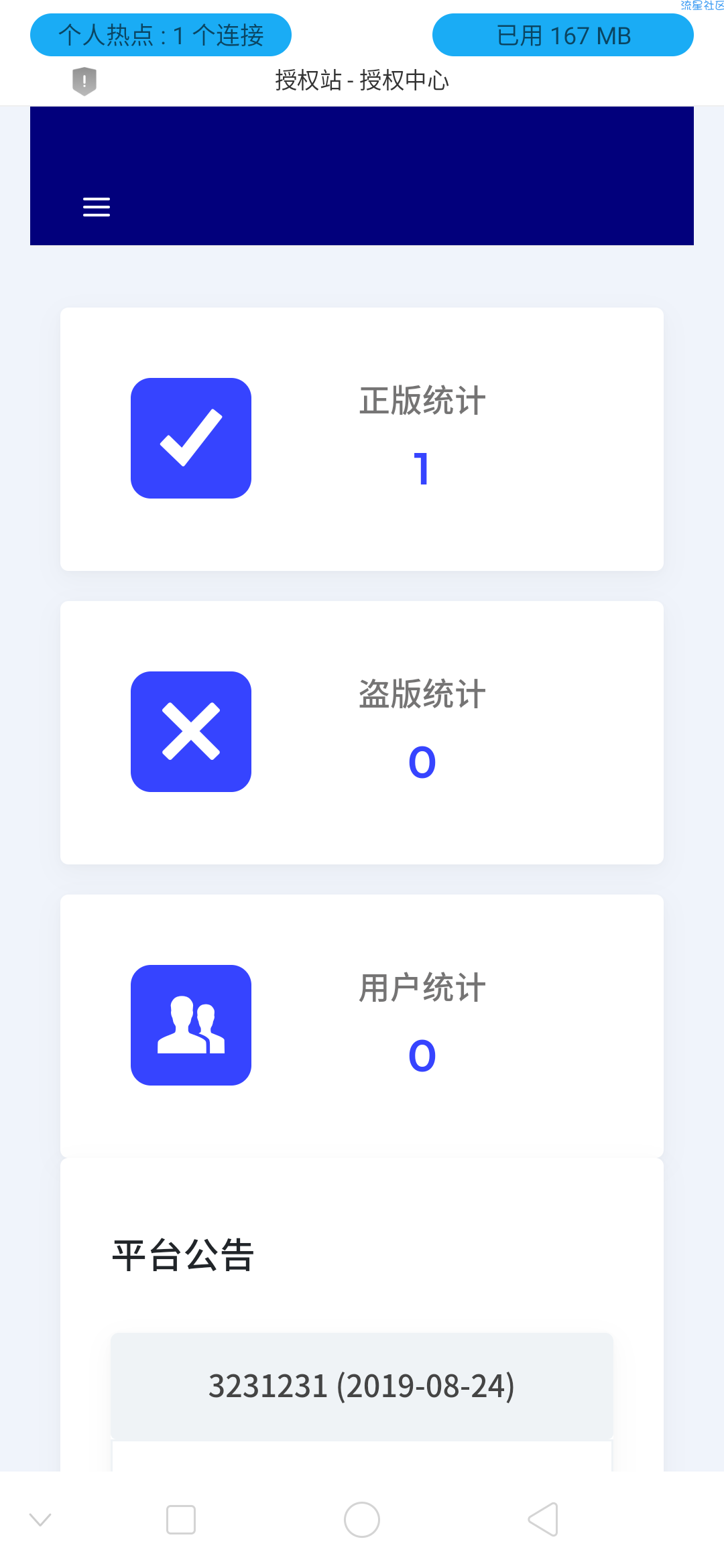Expand the 3231231 (2019-08-24) announcement

362,1386
